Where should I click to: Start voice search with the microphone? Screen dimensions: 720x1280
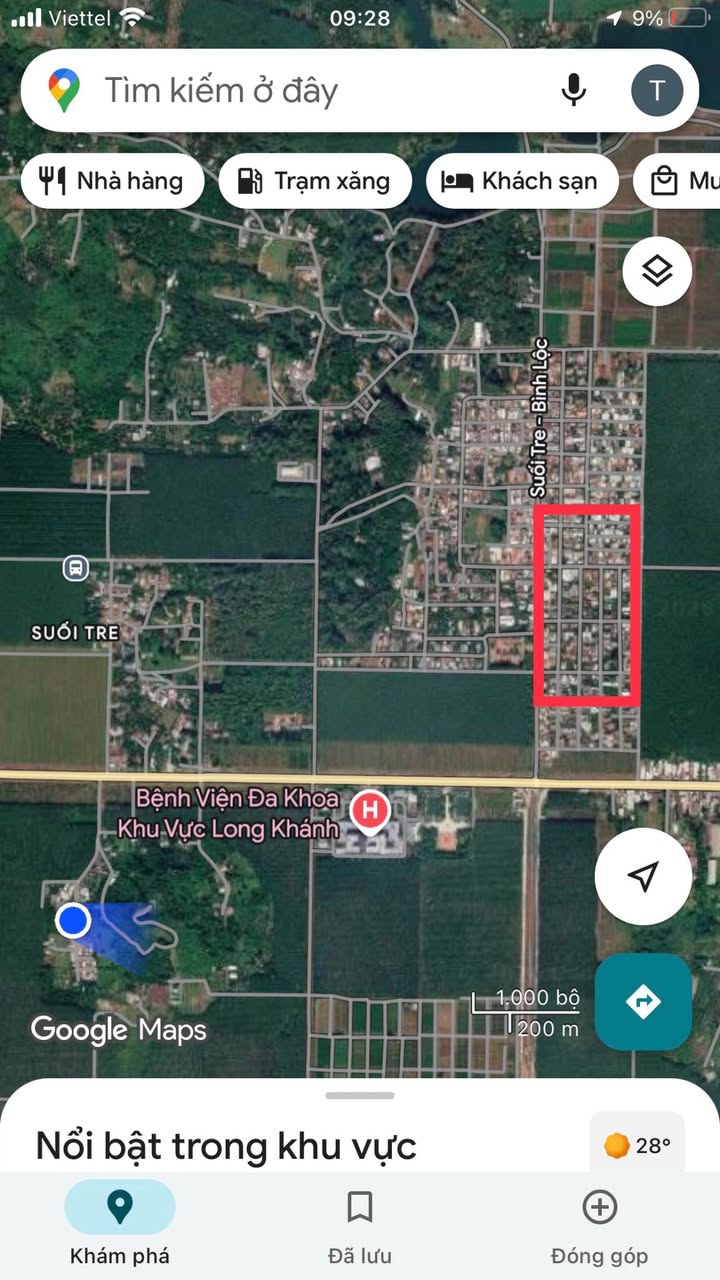(573, 91)
